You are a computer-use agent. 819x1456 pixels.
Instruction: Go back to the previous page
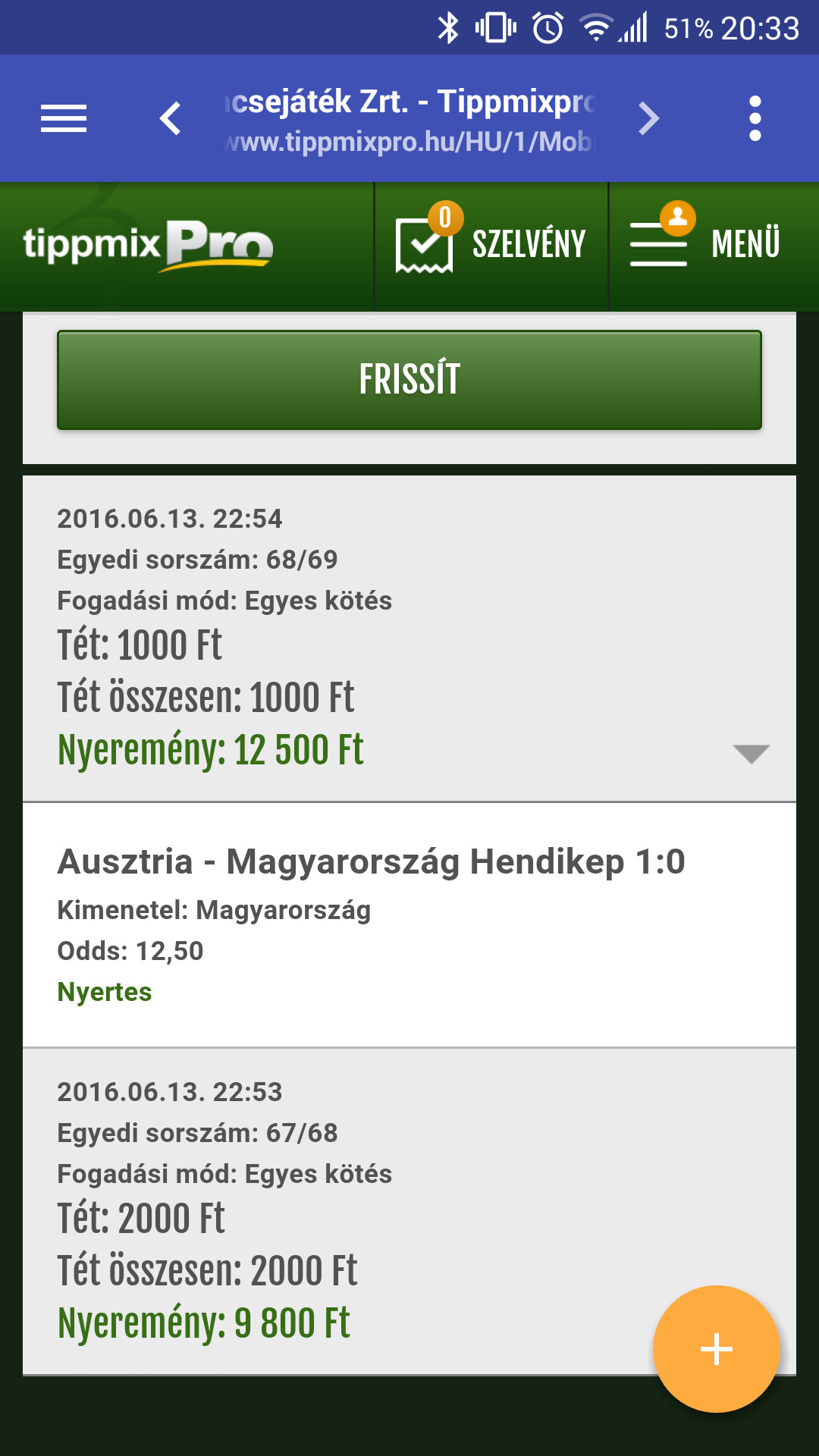171,118
